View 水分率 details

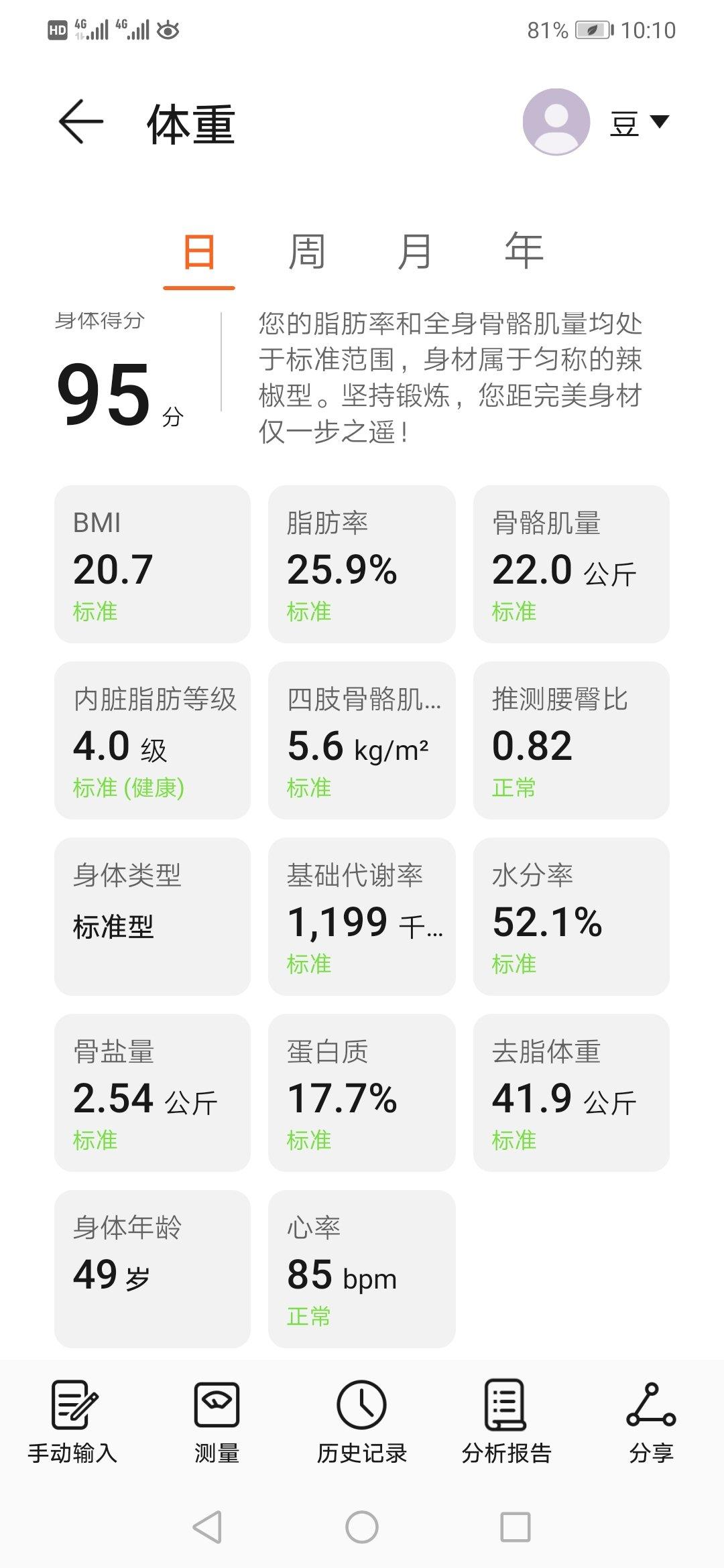[x=571, y=917]
